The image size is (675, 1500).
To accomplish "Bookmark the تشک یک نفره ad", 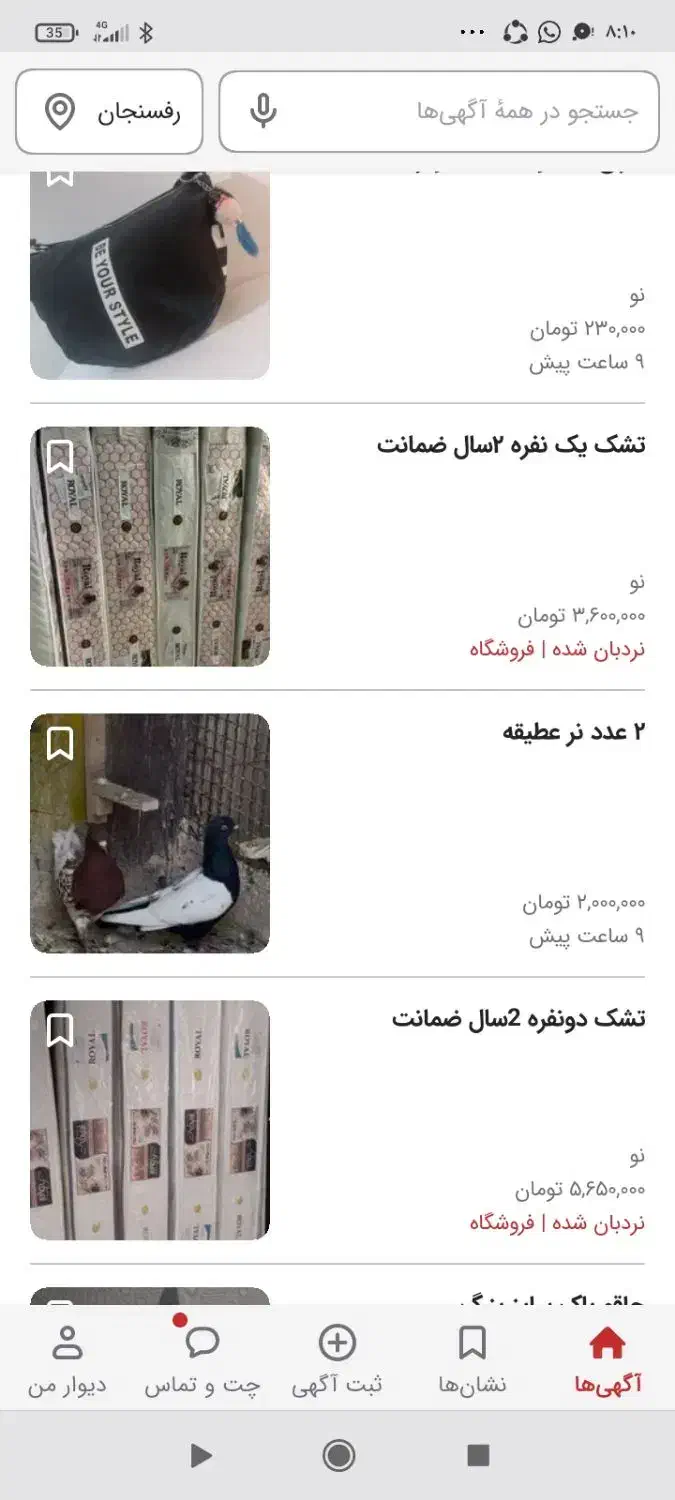I will [60, 457].
